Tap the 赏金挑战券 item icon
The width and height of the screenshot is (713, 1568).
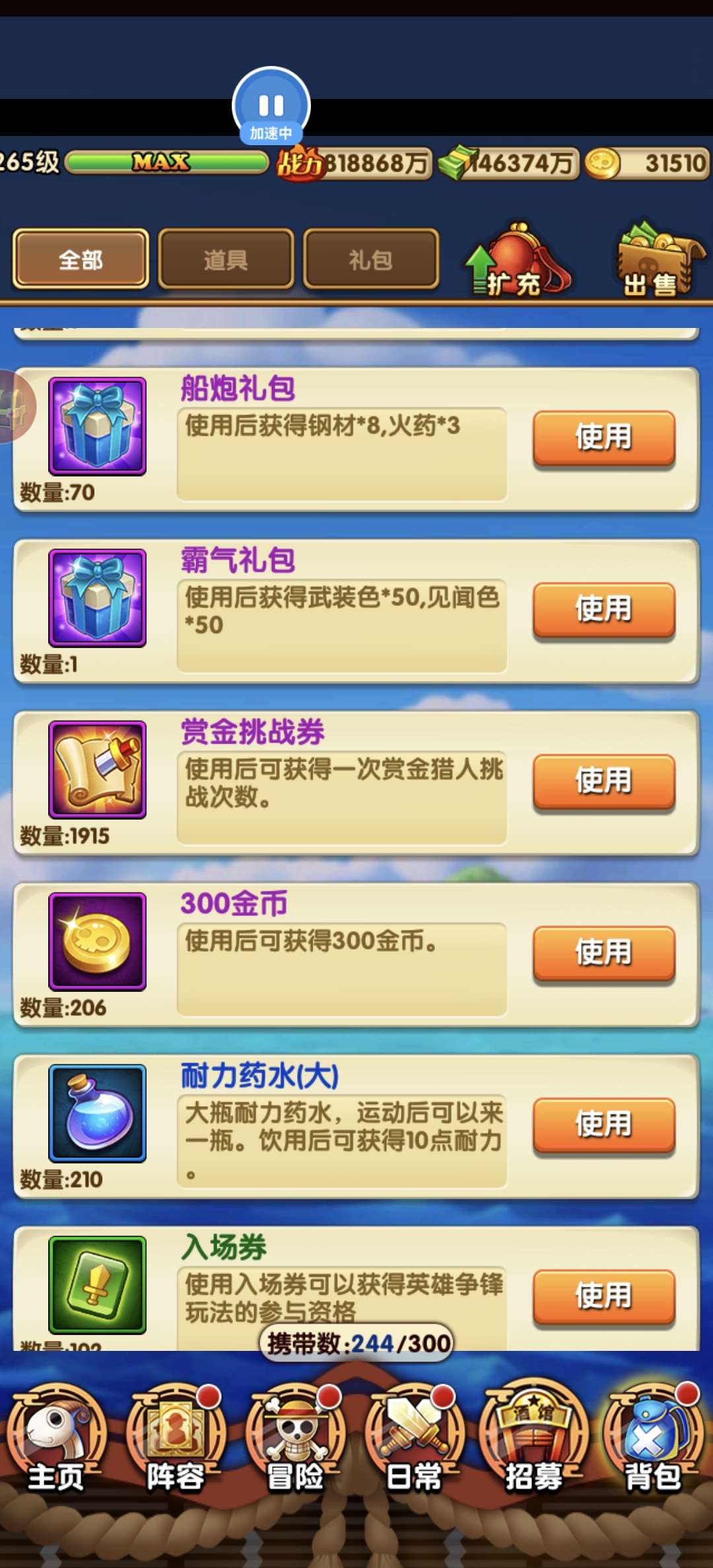coord(97,769)
